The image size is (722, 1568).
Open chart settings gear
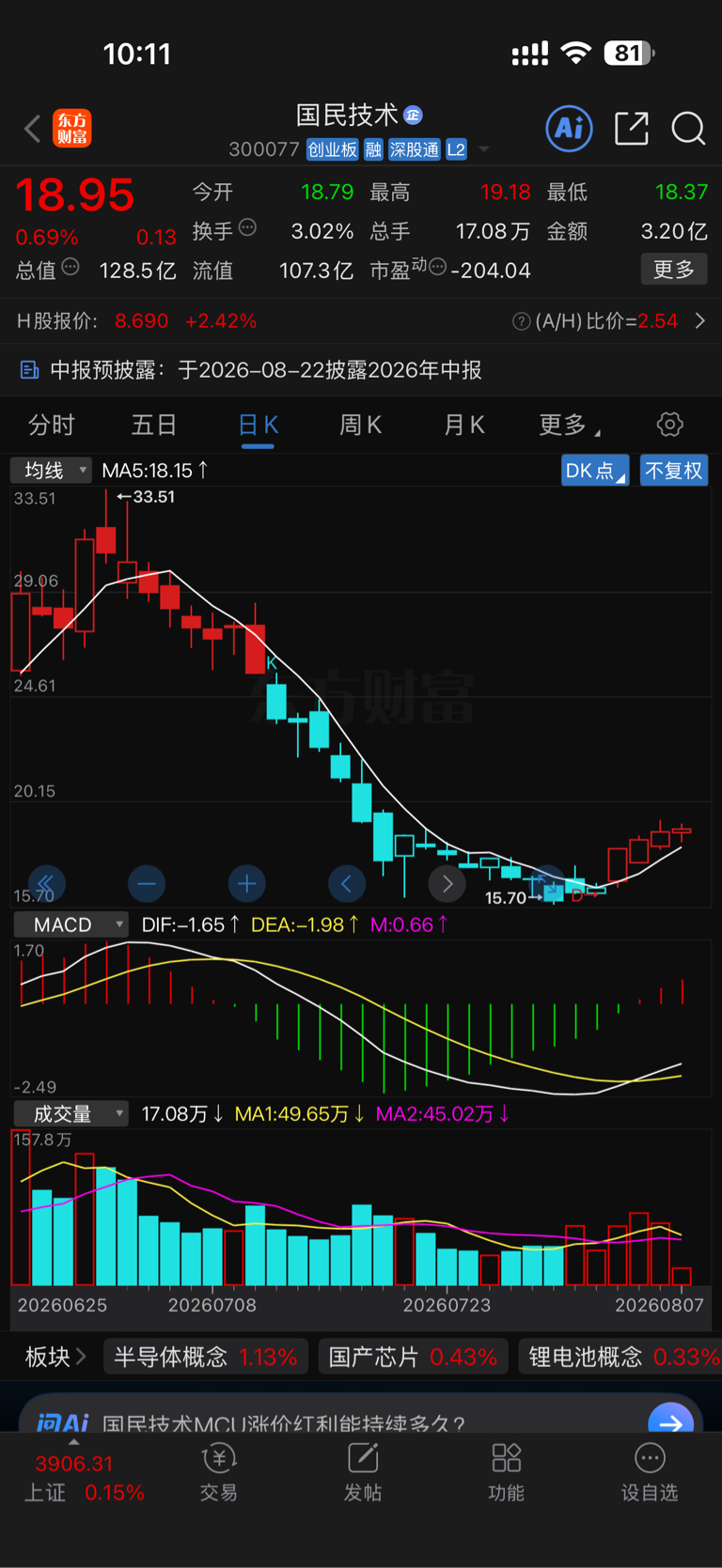tap(670, 425)
